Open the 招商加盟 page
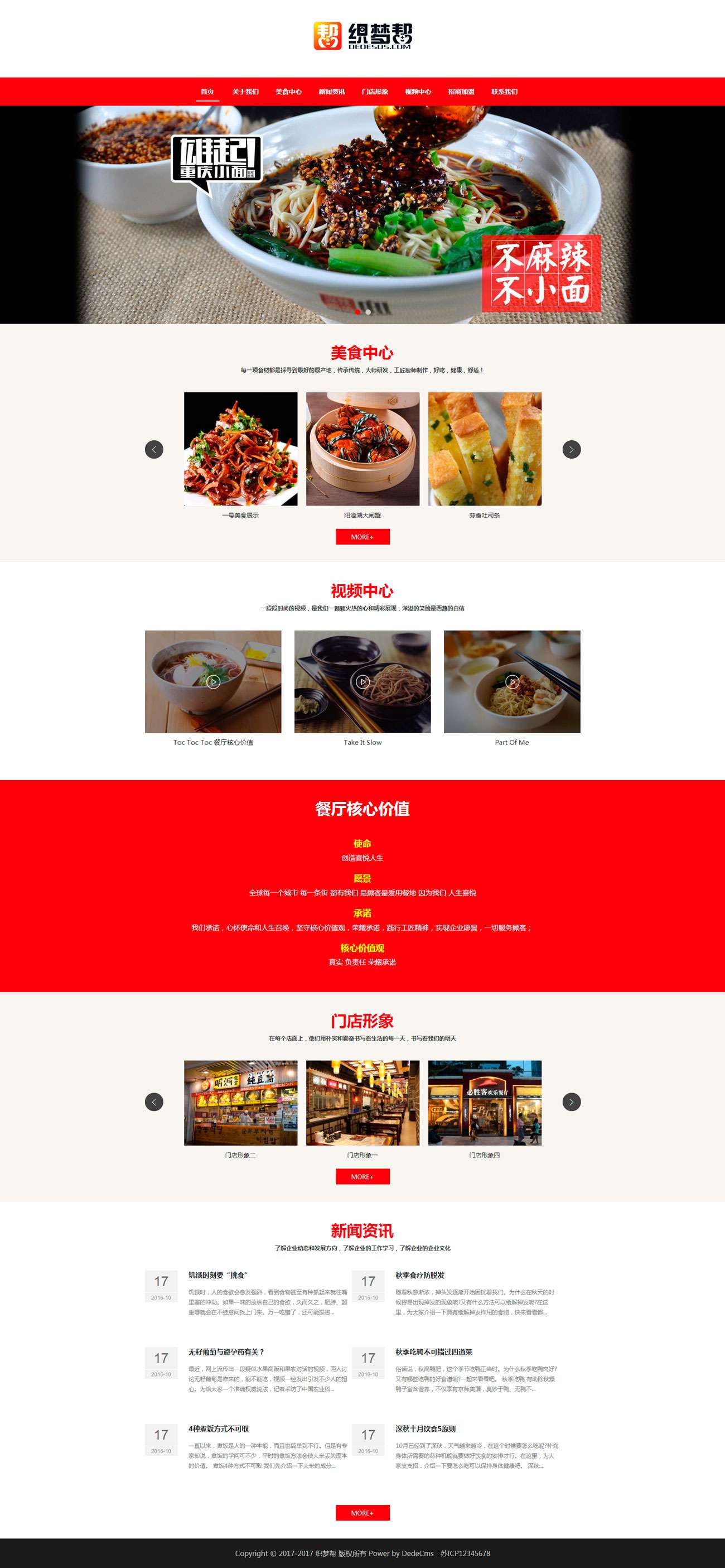The width and height of the screenshot is (725, 1568). tap(461, 92)
